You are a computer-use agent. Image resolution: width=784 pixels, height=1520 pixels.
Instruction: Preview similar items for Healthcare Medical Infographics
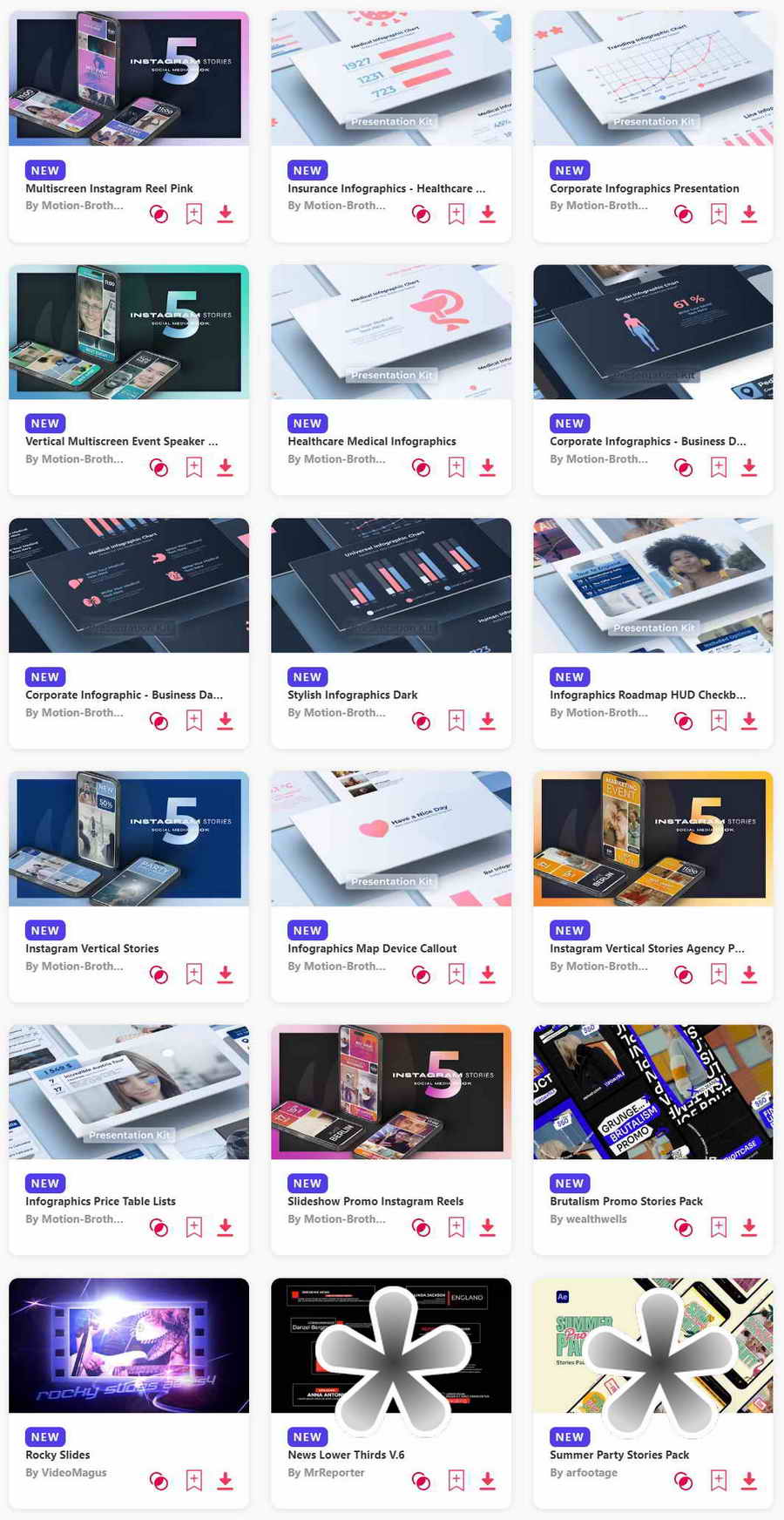(421, 468)
